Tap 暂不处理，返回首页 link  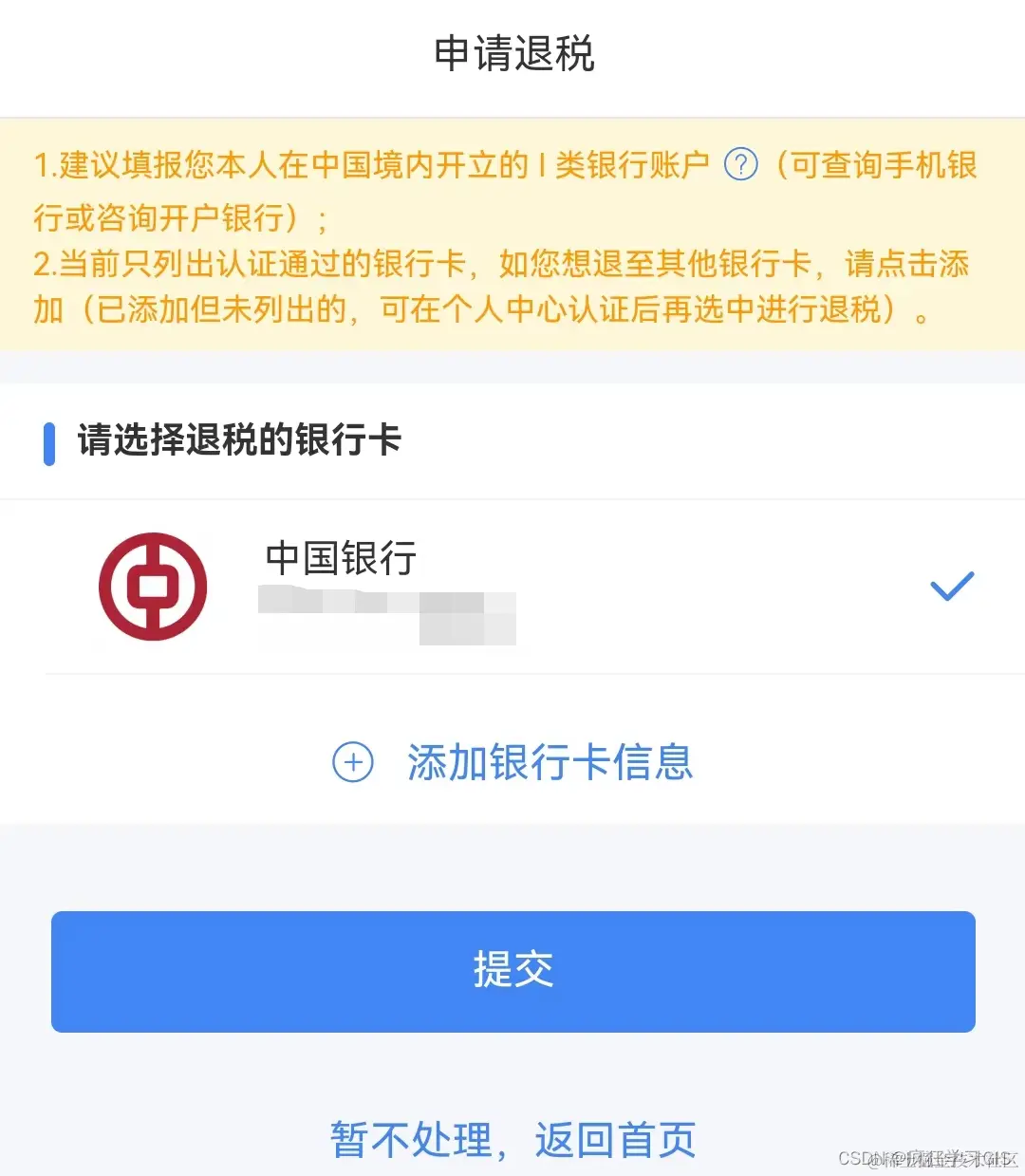coord(512,1139)
